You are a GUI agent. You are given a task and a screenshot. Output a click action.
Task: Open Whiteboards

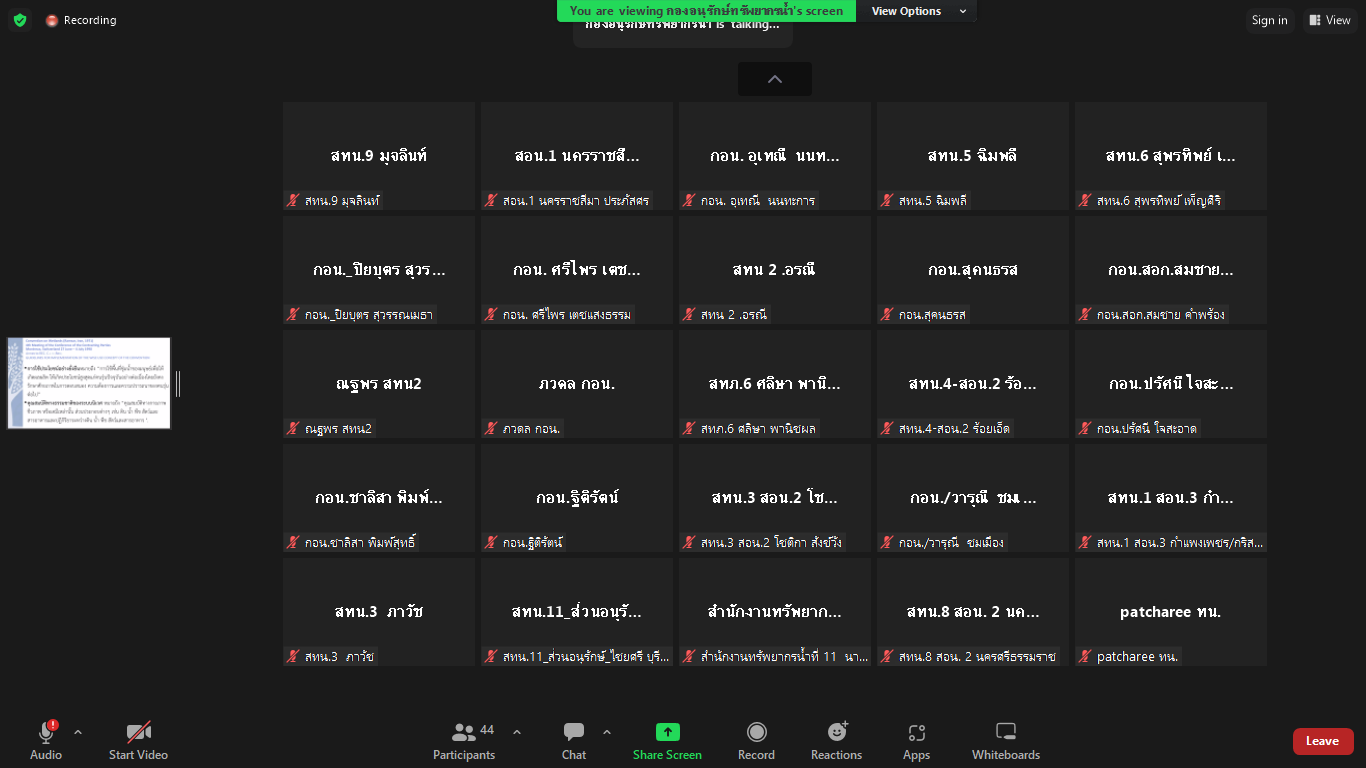[1006, 741]
